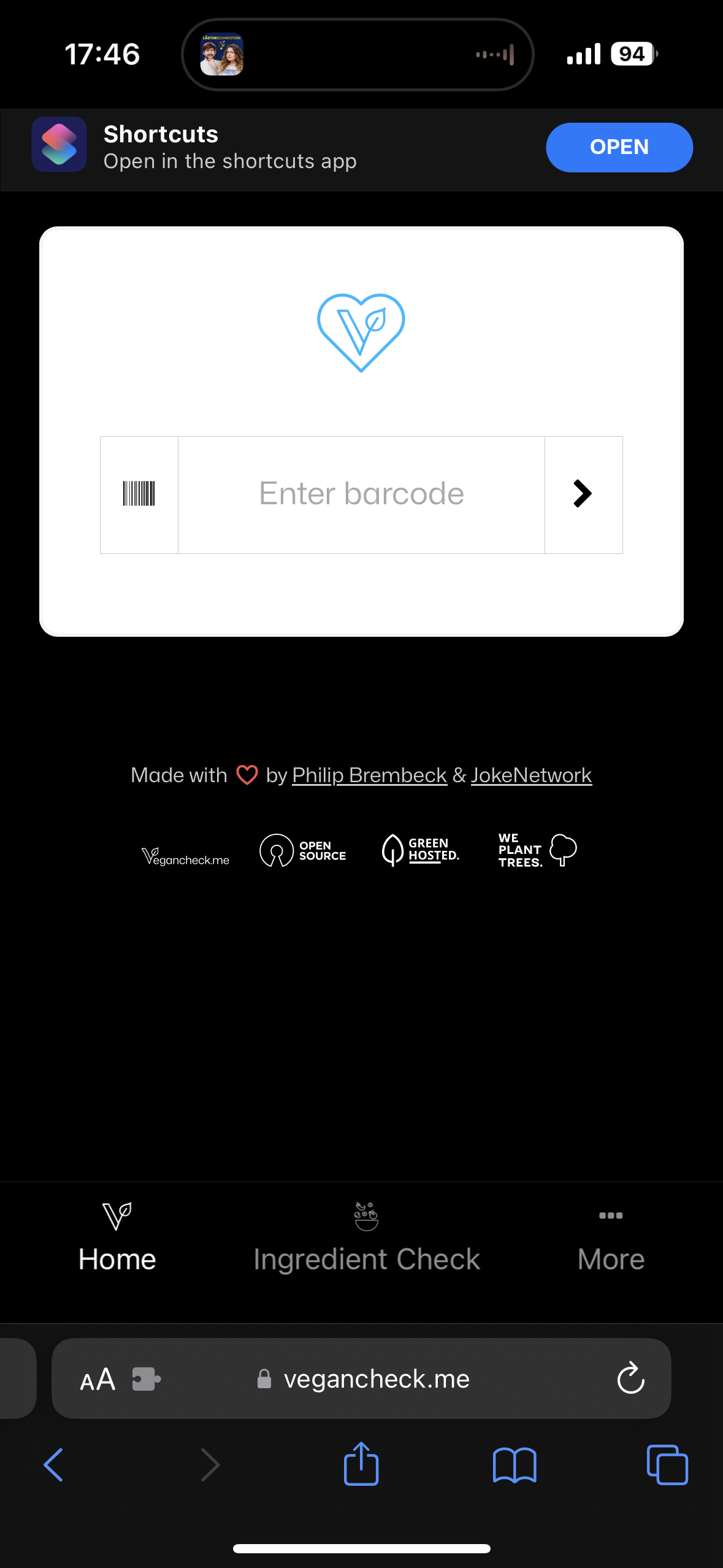Open Philip Brembeck link
This screenshot has width=723, height=1568.
click(x=369, y=775)
